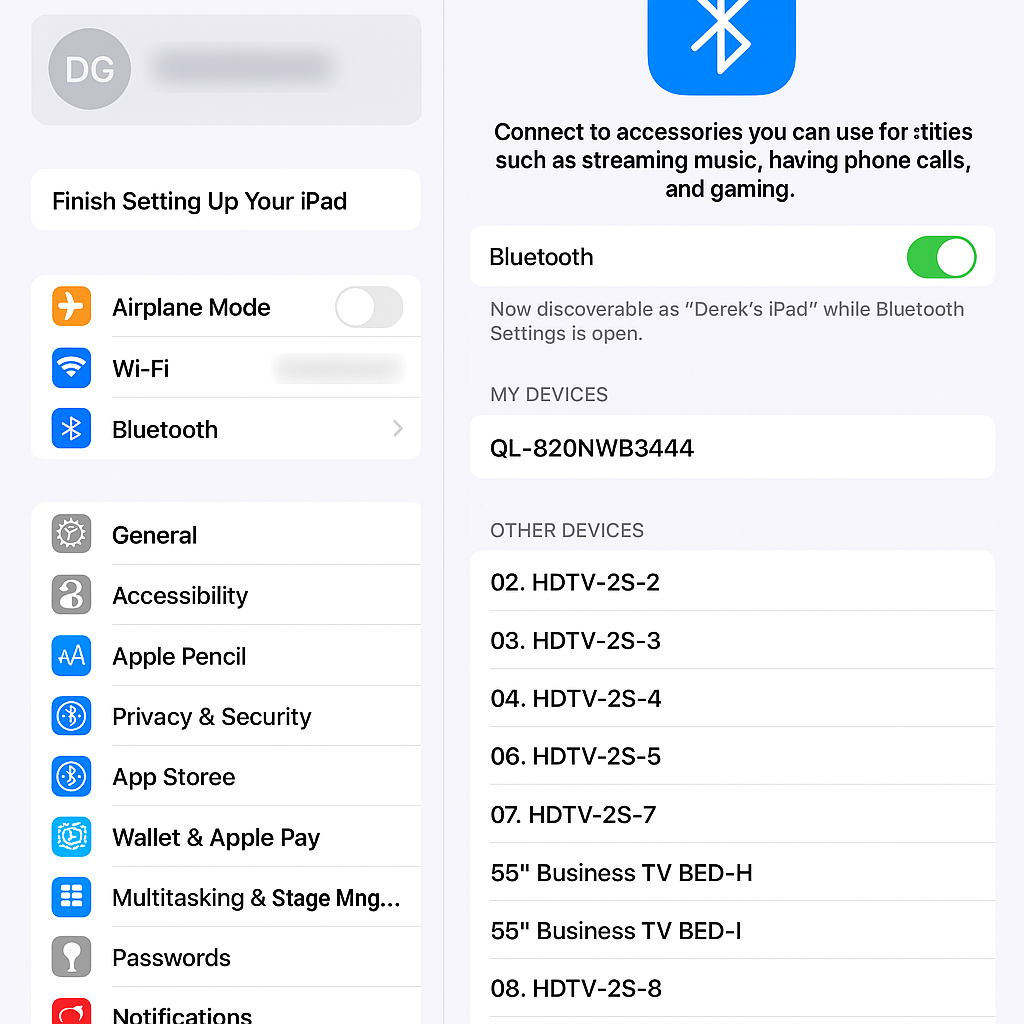This screenshot has width=1024, height=1024.
Task: Open Wallet & Apple Pay settings
Action: (226, 838)
